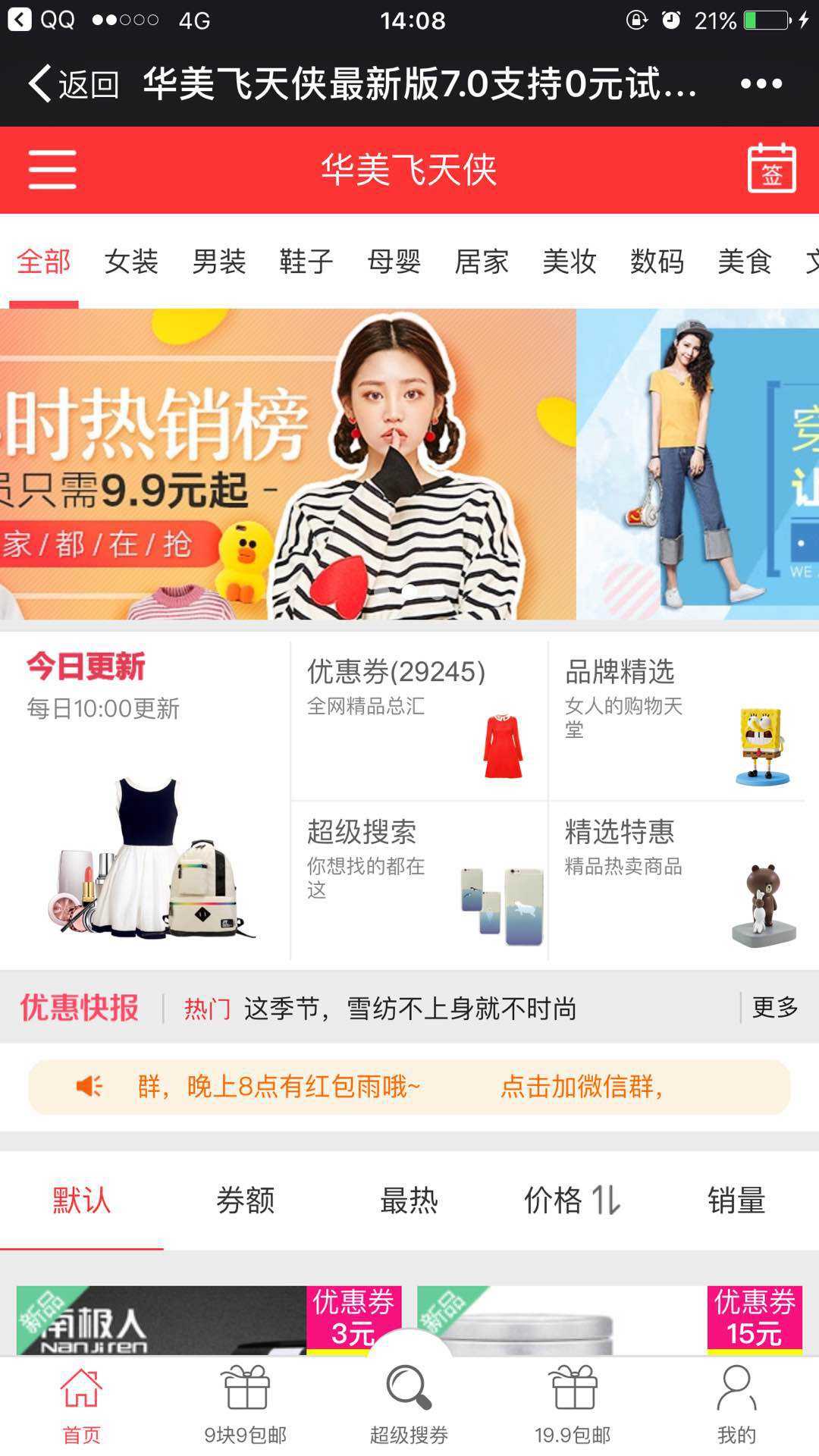Sort products by 销量

736,1200
